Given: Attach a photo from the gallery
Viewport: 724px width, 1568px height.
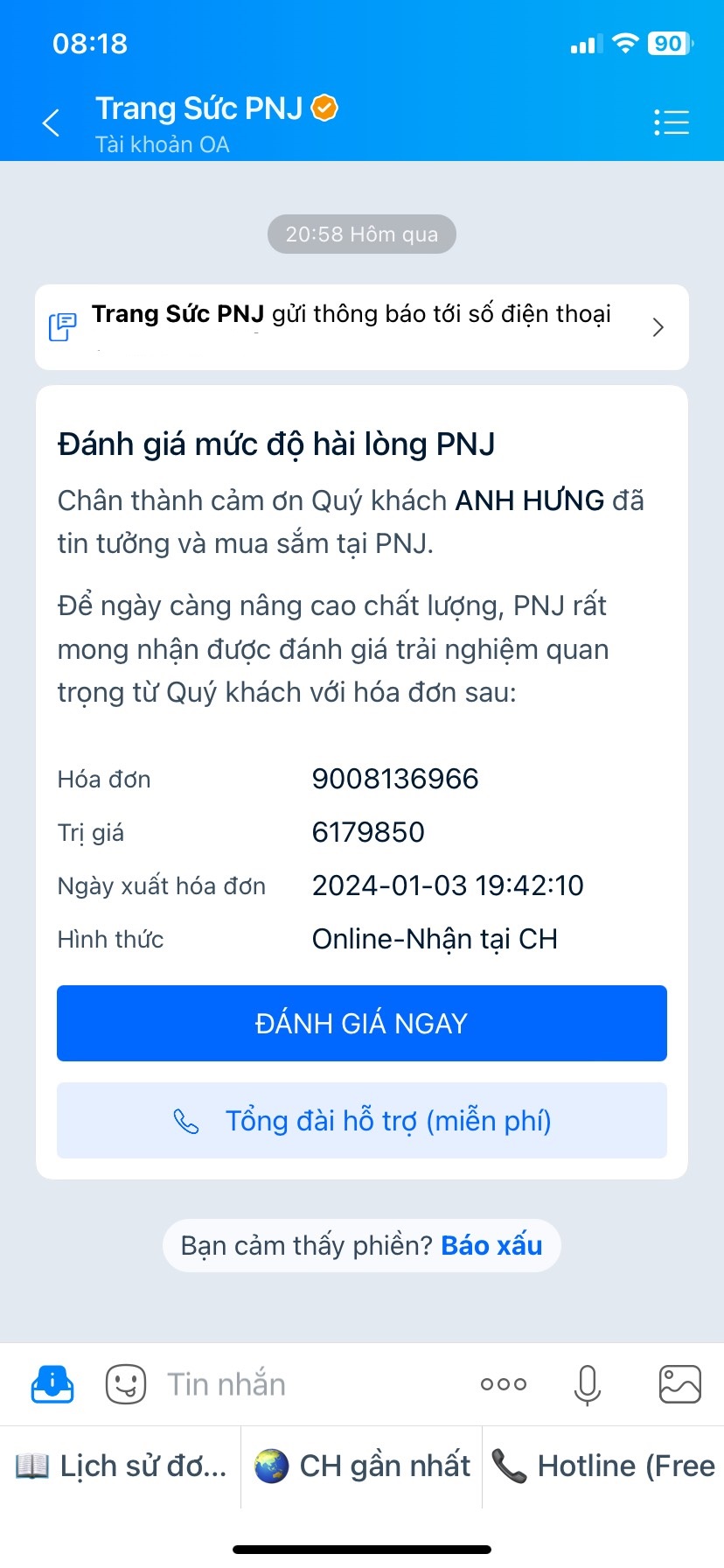Looking at the screenshot, I should point(679,1384).
